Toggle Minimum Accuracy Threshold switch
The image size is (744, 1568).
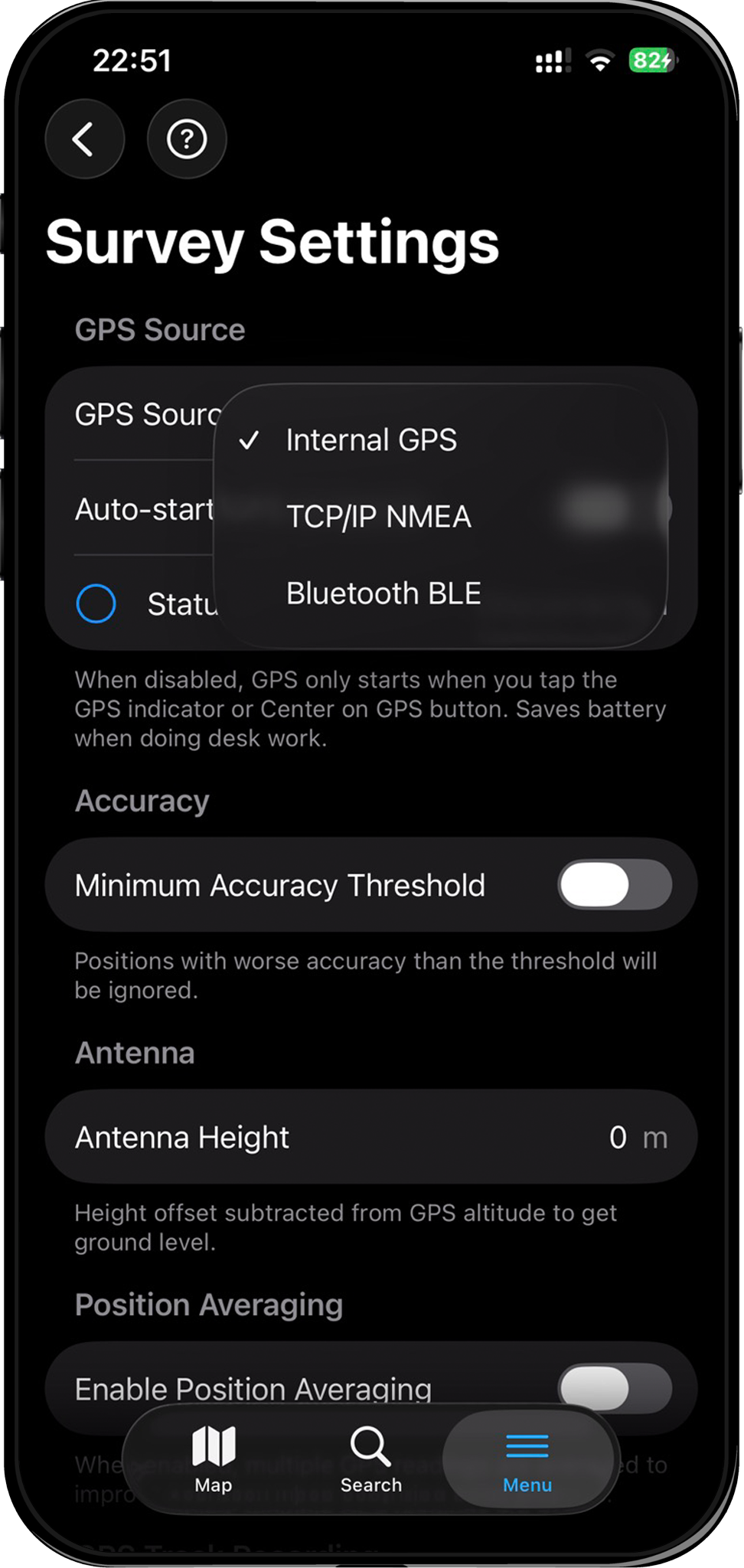pyautogui.click(x=615, y=885)
